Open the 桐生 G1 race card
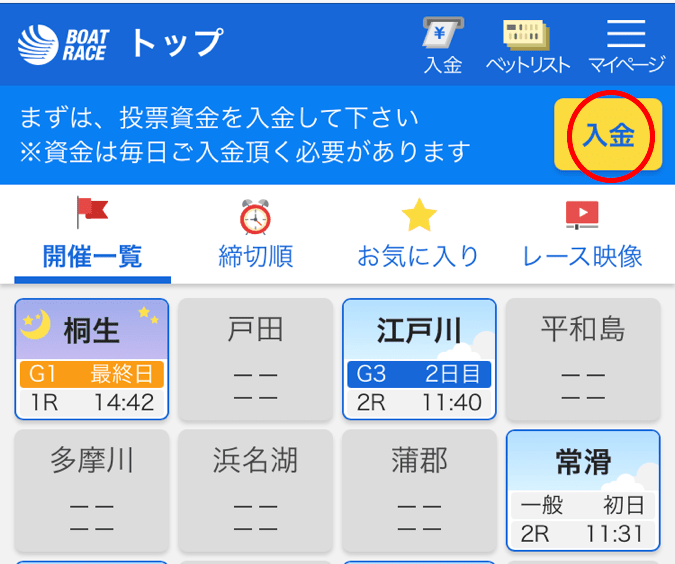This screenshot has height=564, width=675. pyautogui.click(x=92, y=360)
